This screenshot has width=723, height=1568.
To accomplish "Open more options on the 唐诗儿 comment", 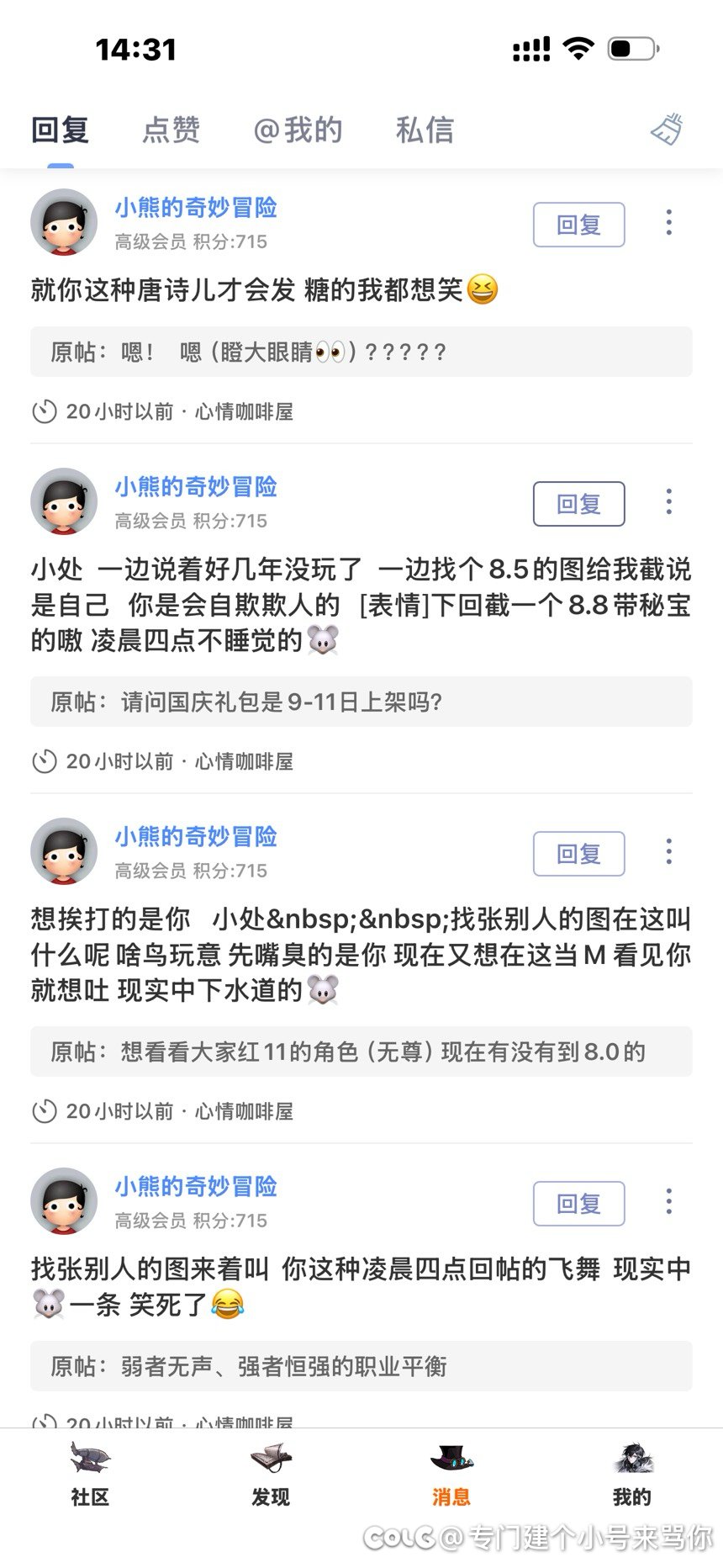I will point(669,223).
